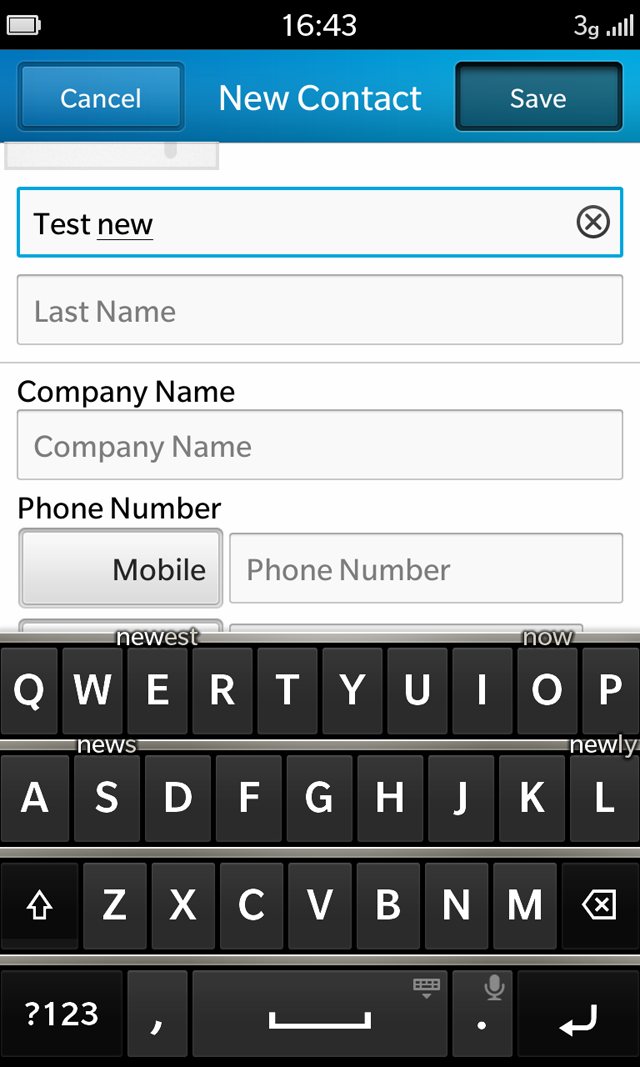Type the comma key

(x=157, y=1014)
